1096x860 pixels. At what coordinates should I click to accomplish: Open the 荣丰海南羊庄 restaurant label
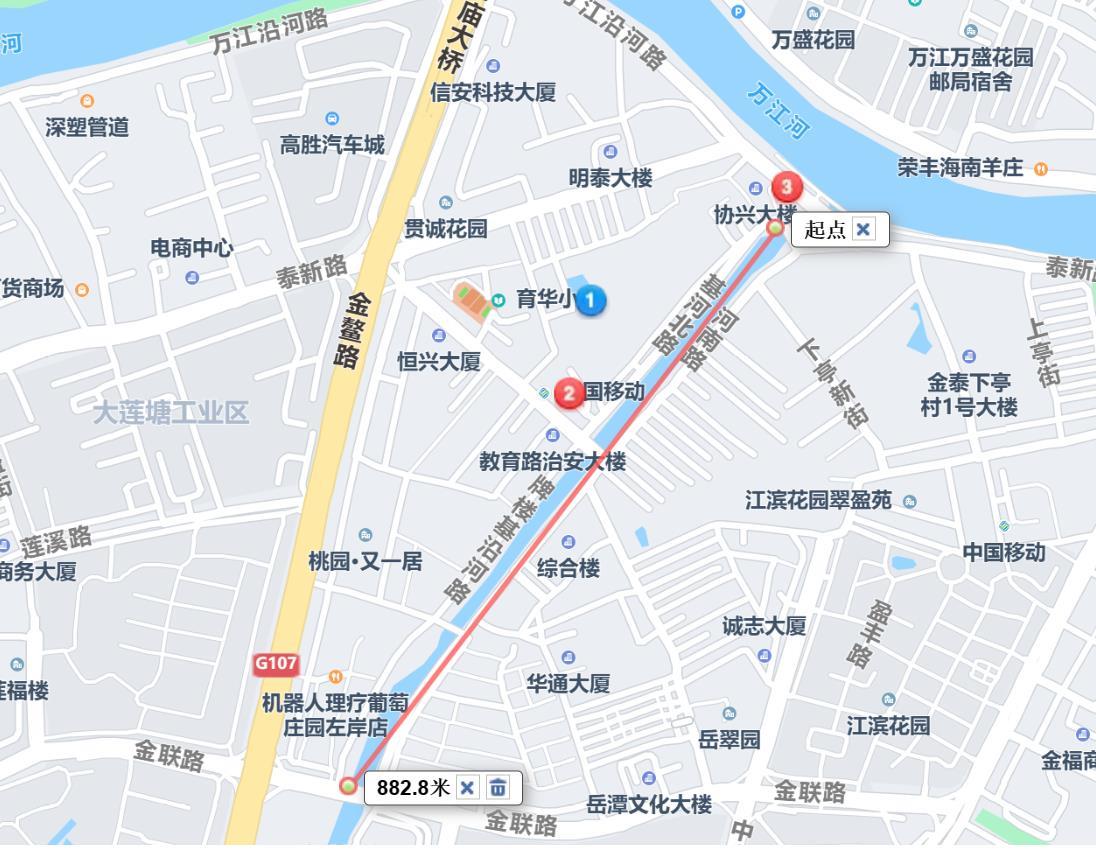pyautogui.click(x=960, y=168)
